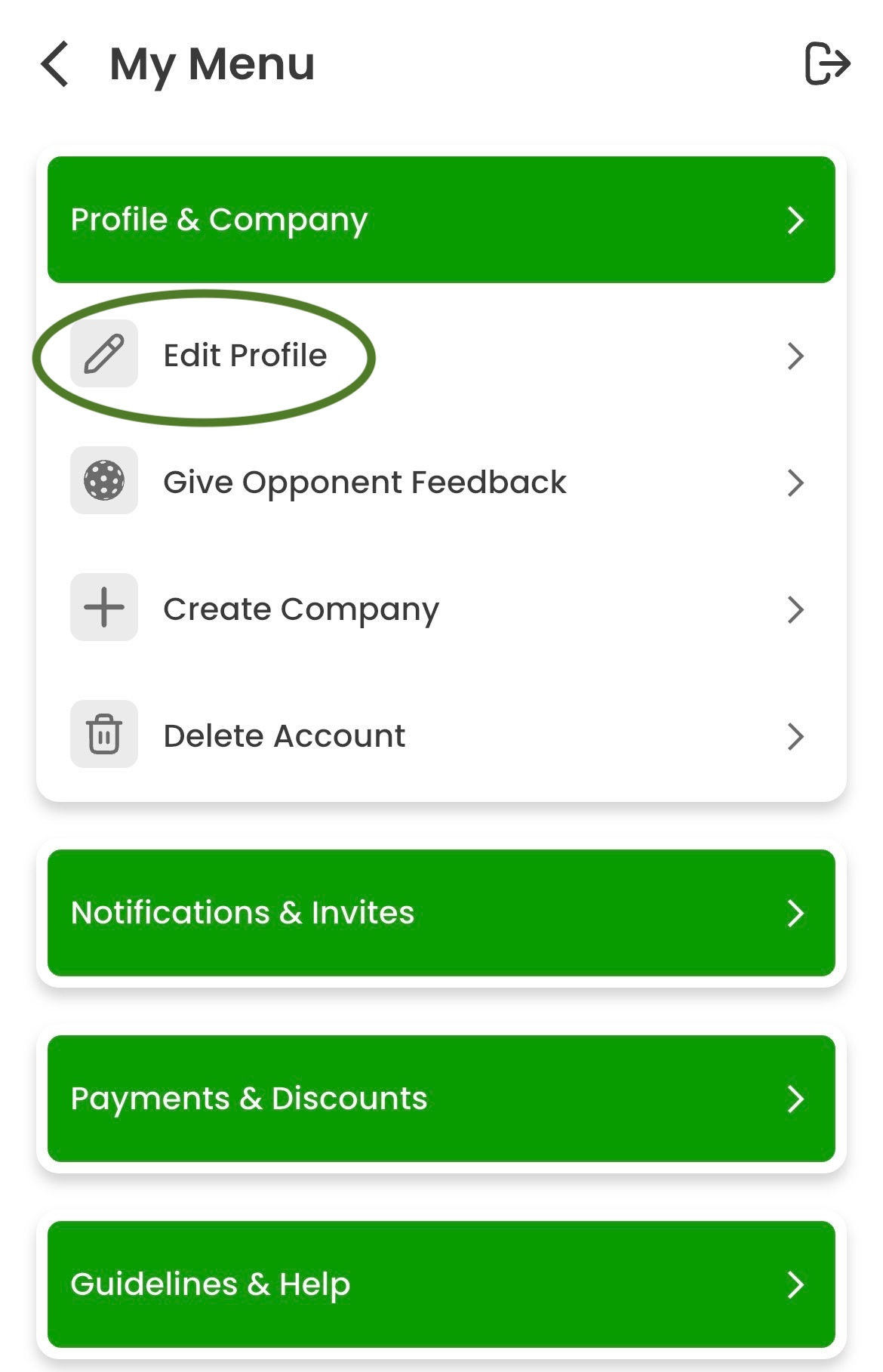Screen dimensions: 883x1372
Task: Expand Notifications & Invites section
Action: [441, 913]
